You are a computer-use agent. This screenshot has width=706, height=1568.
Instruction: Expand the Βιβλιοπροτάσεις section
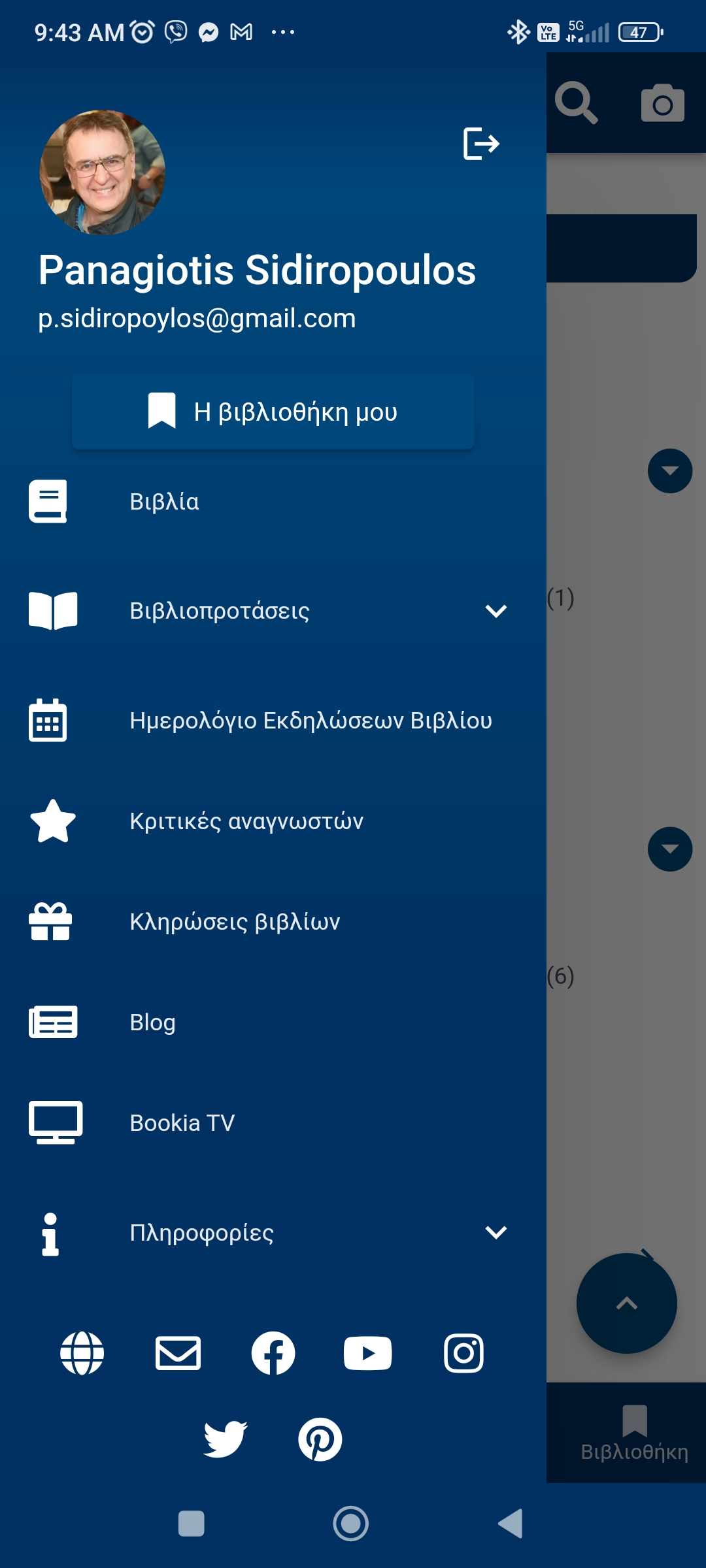pos(496,611)
